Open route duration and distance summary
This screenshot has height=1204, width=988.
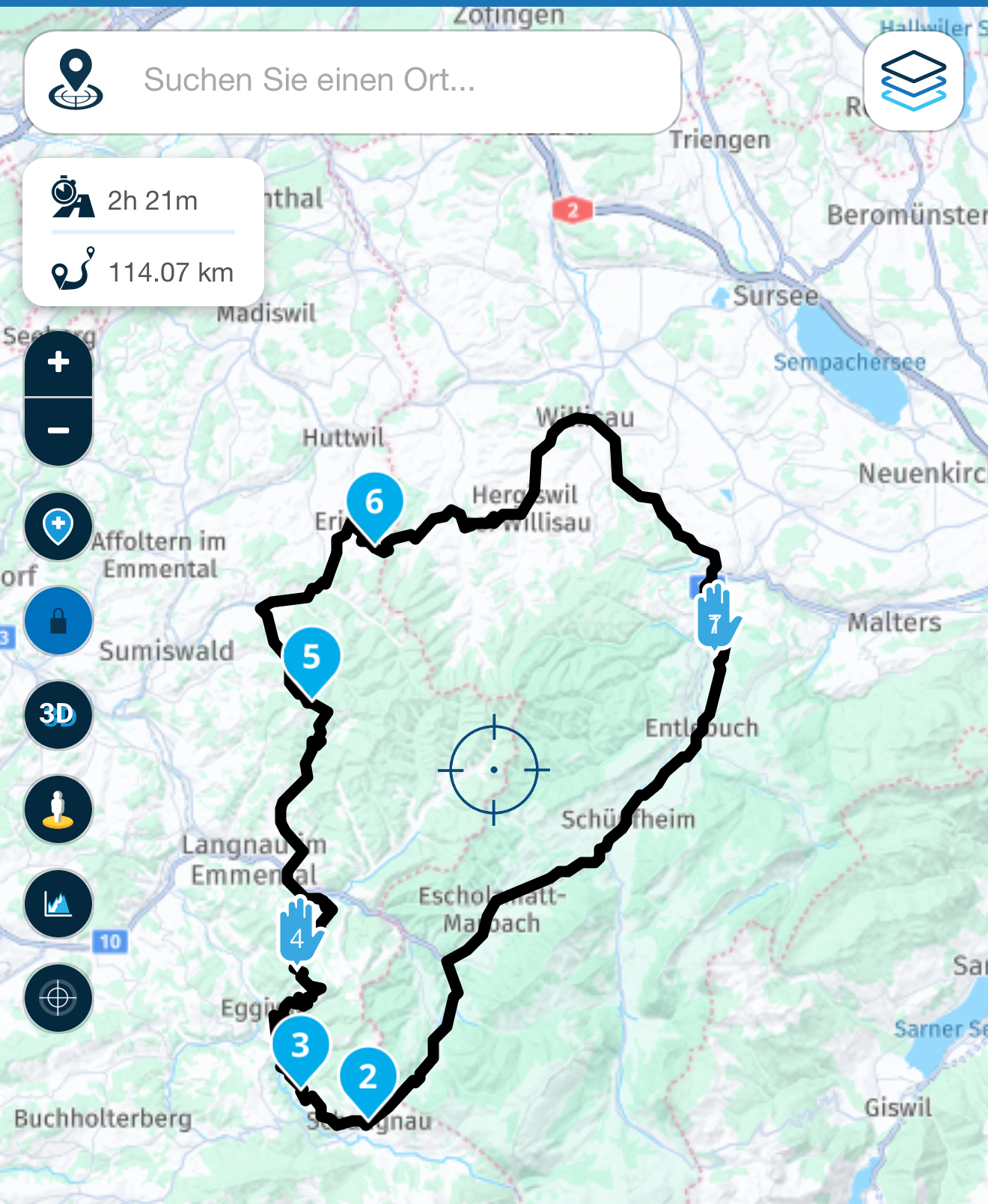pyautogui.click(x=143, y=232)
